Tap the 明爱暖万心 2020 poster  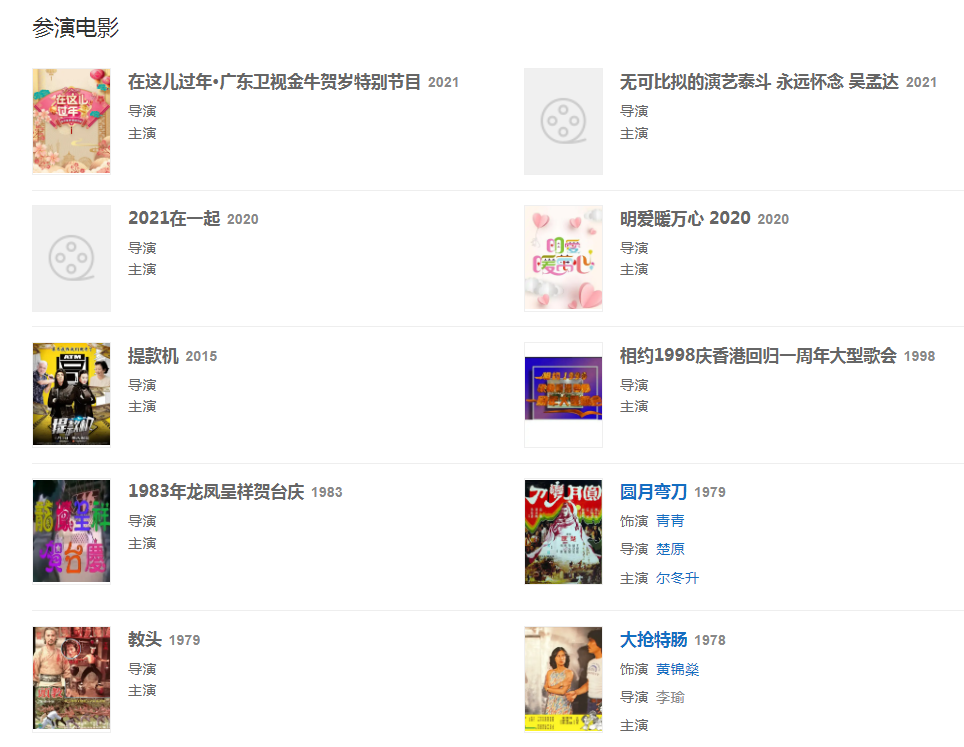click(x=563, y=258)
